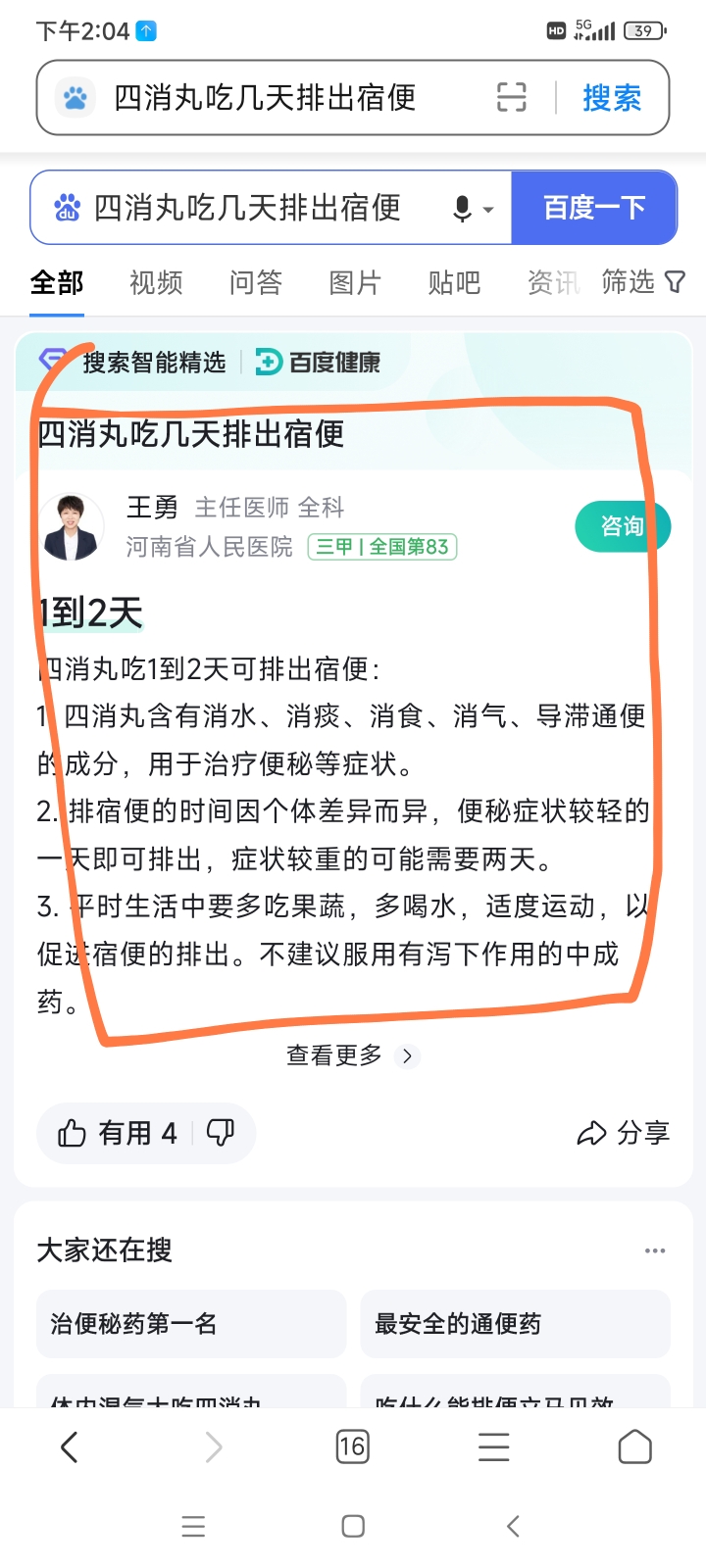Open the scan icon in the address bar
Viewport: 706px width, 1568px height.
click(512, 98)
